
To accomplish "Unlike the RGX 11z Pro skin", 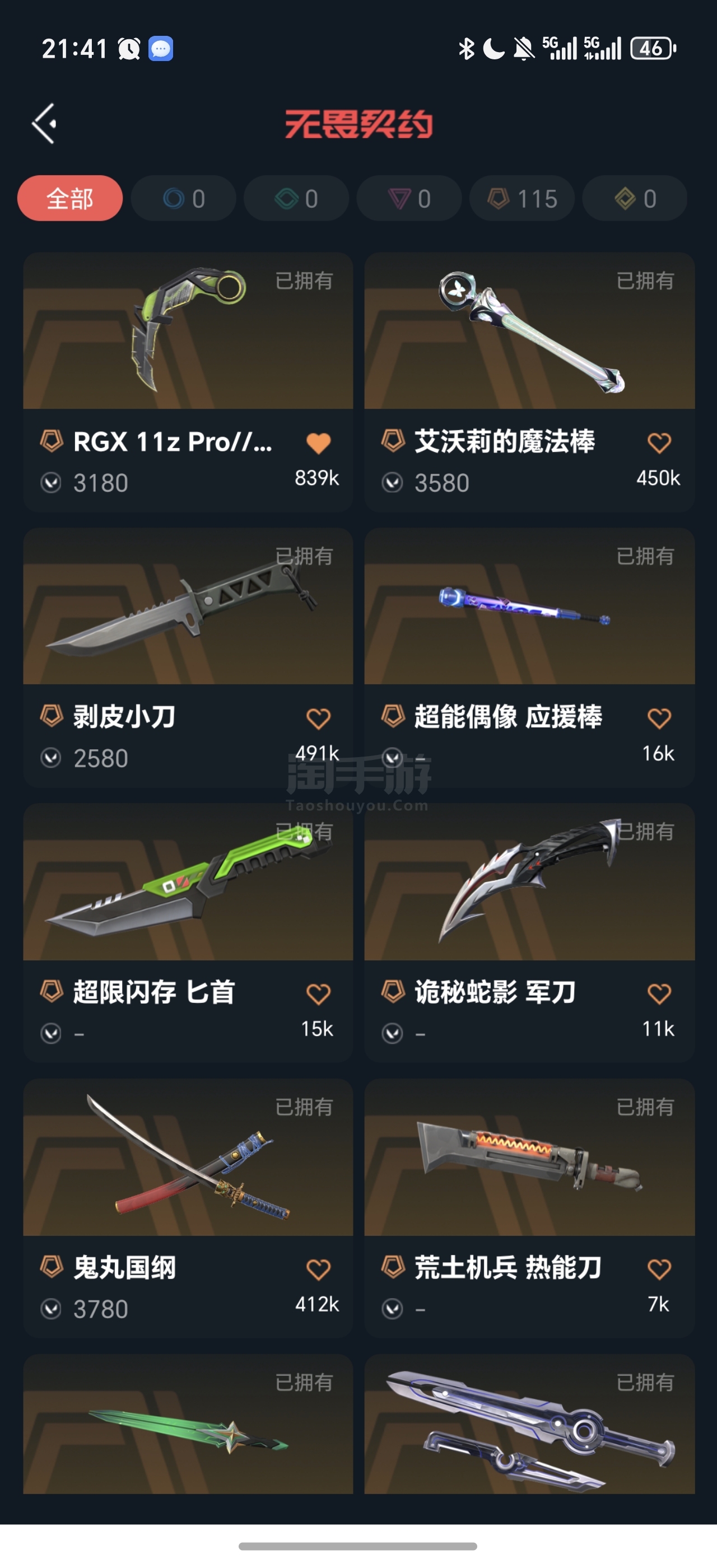I will point(318,443).
